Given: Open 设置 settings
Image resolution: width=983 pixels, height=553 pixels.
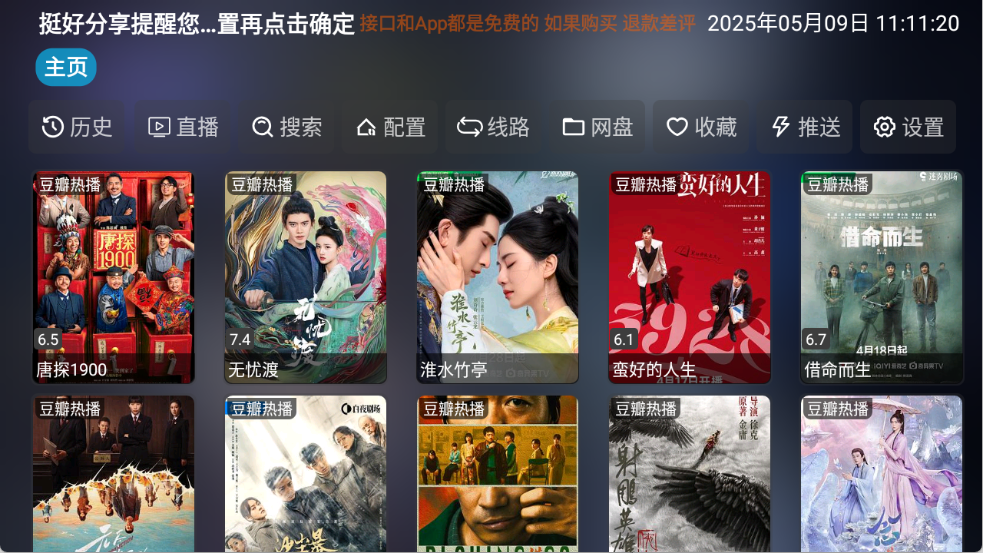Looking at the screenshot, I should 909,127.
